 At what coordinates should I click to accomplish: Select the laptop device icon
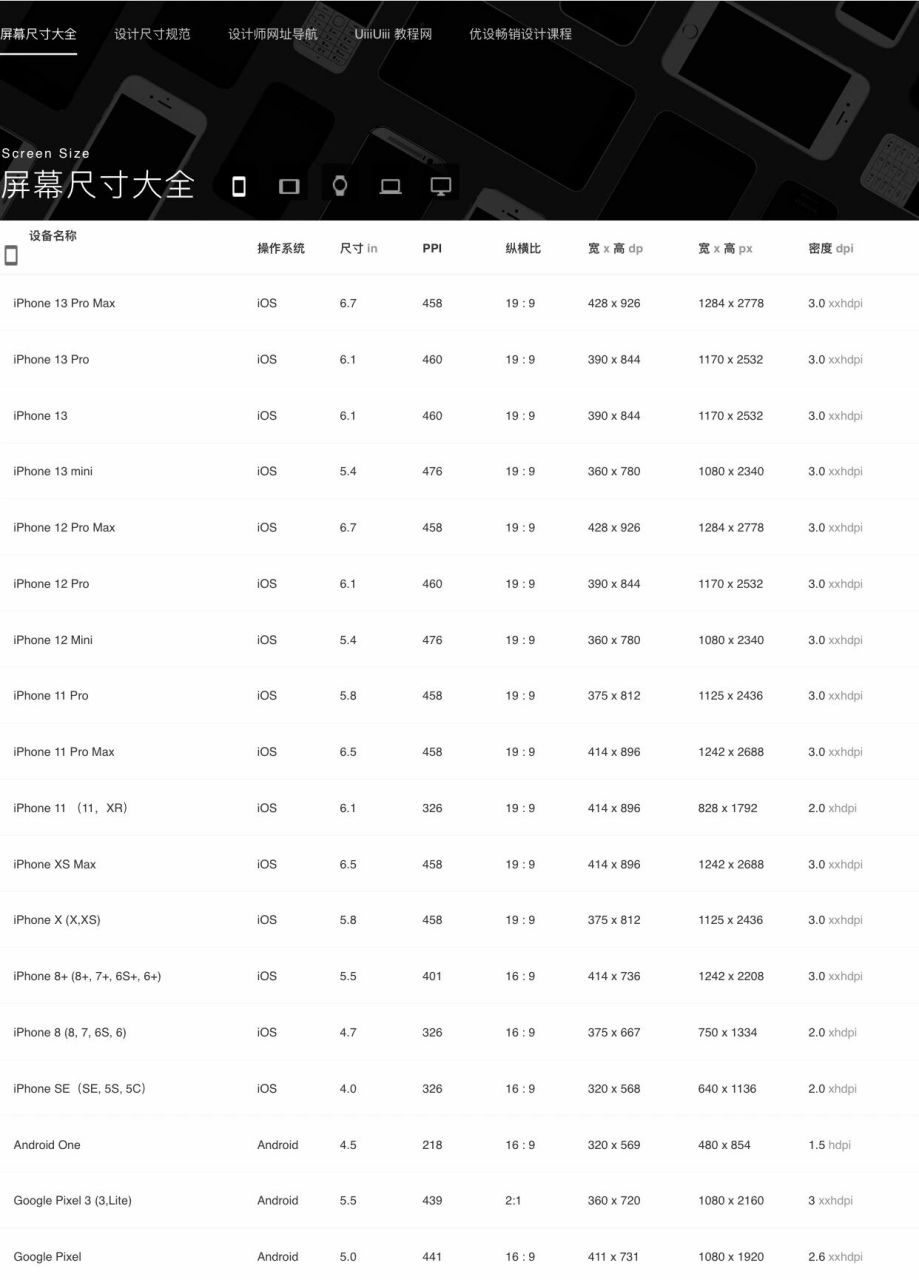click(391, 186)
